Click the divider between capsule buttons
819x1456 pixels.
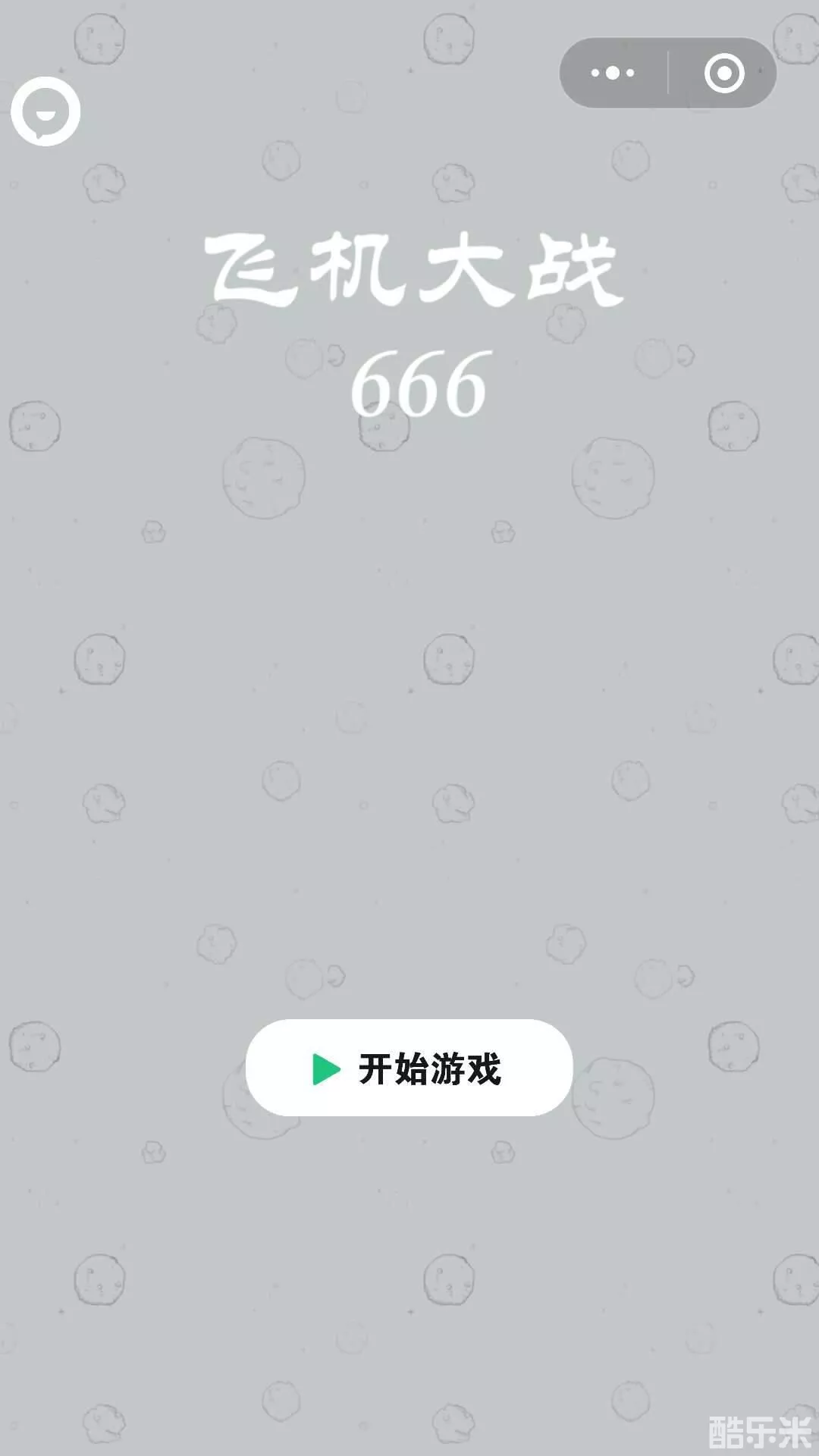pyautogui.click(x=667, y=72)
